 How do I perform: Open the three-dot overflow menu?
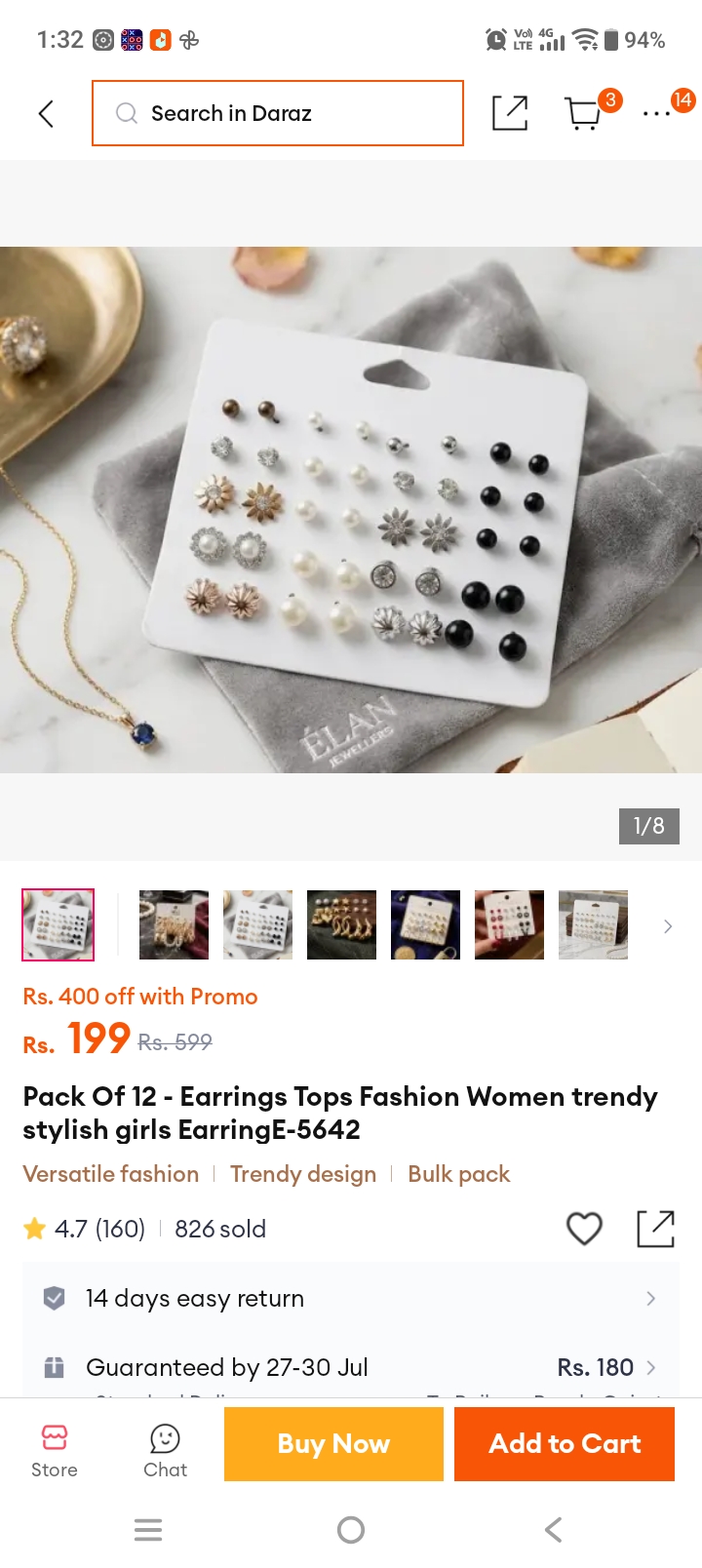tap(657, 114)
